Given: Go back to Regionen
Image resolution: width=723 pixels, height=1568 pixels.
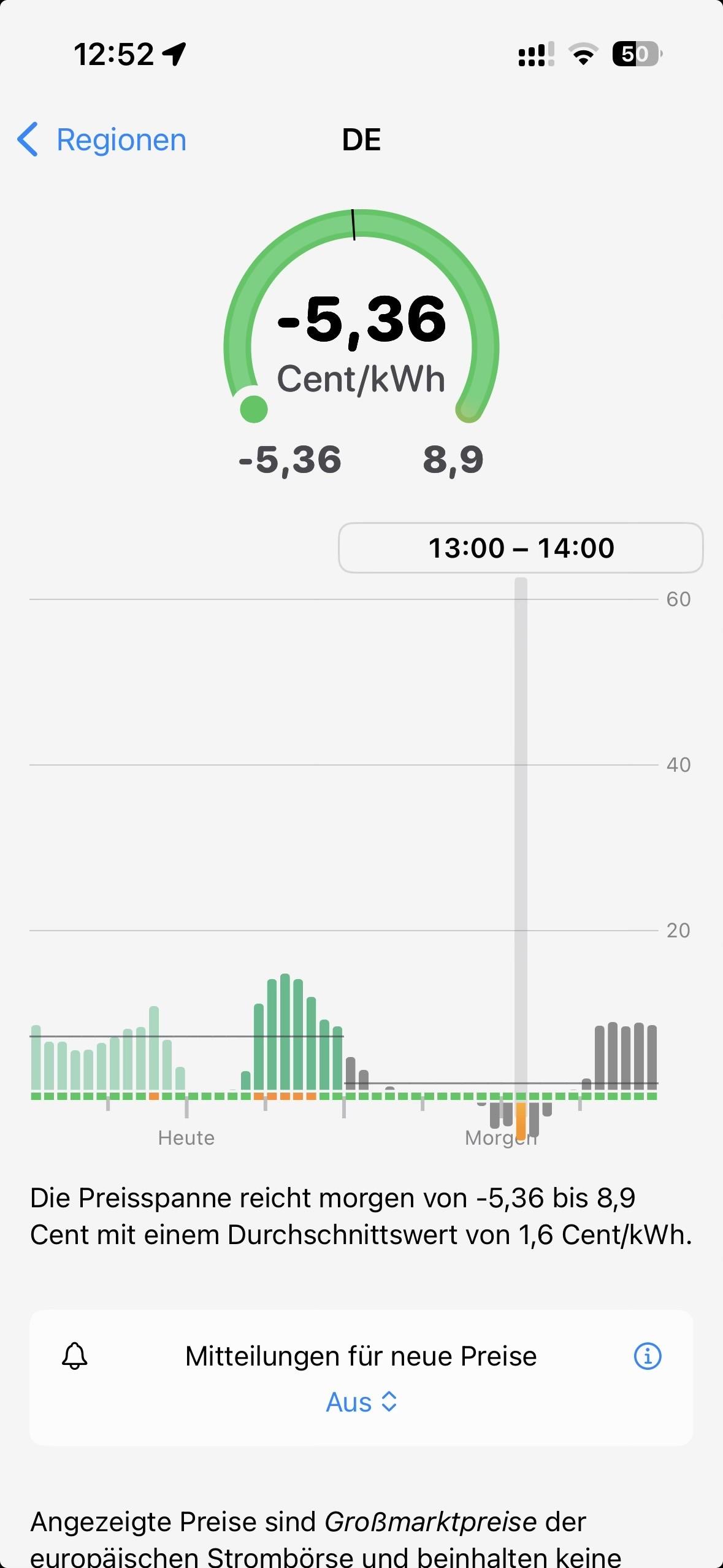Looking at the screenshot, I should click(102, 140).
